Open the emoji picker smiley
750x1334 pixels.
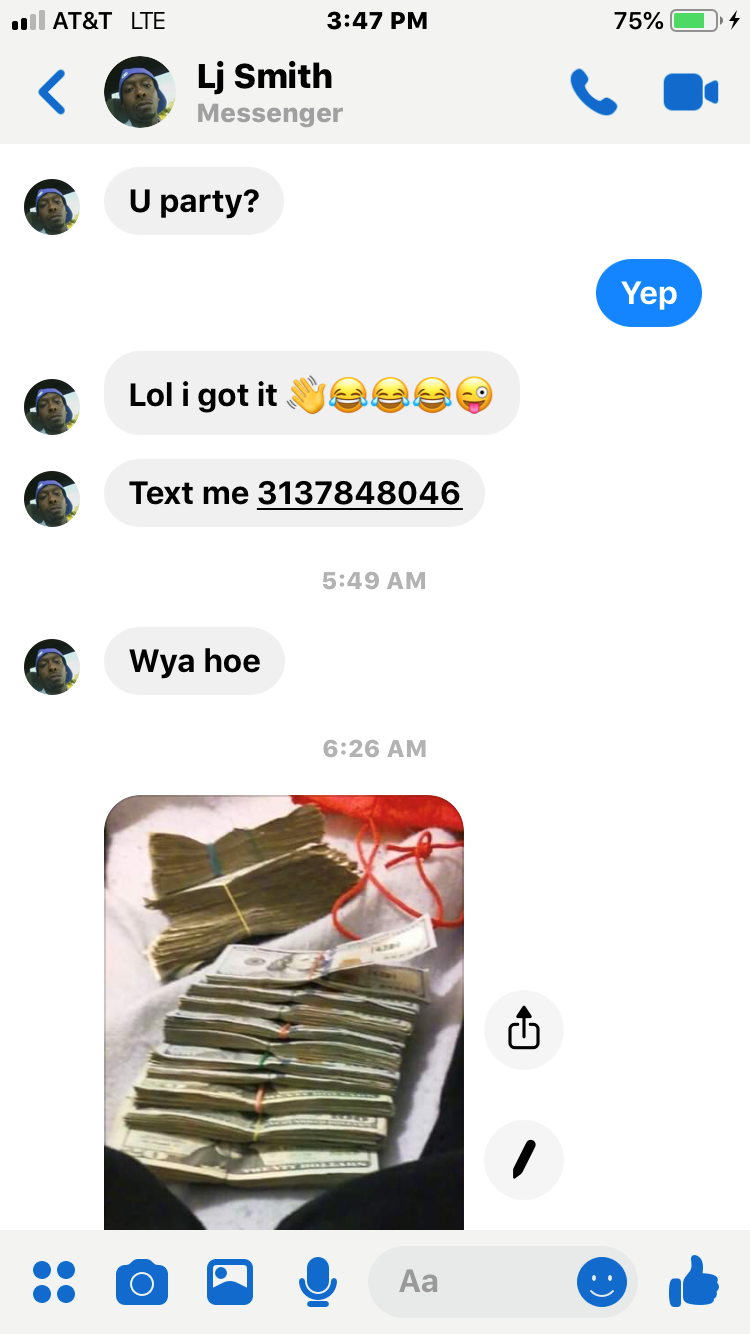tap(602, 1282)
